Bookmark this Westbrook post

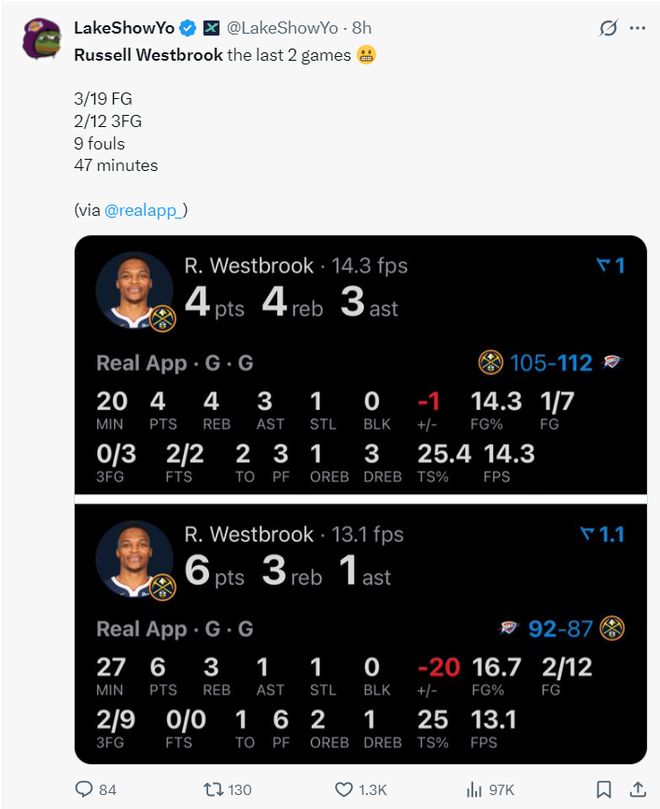603,789
